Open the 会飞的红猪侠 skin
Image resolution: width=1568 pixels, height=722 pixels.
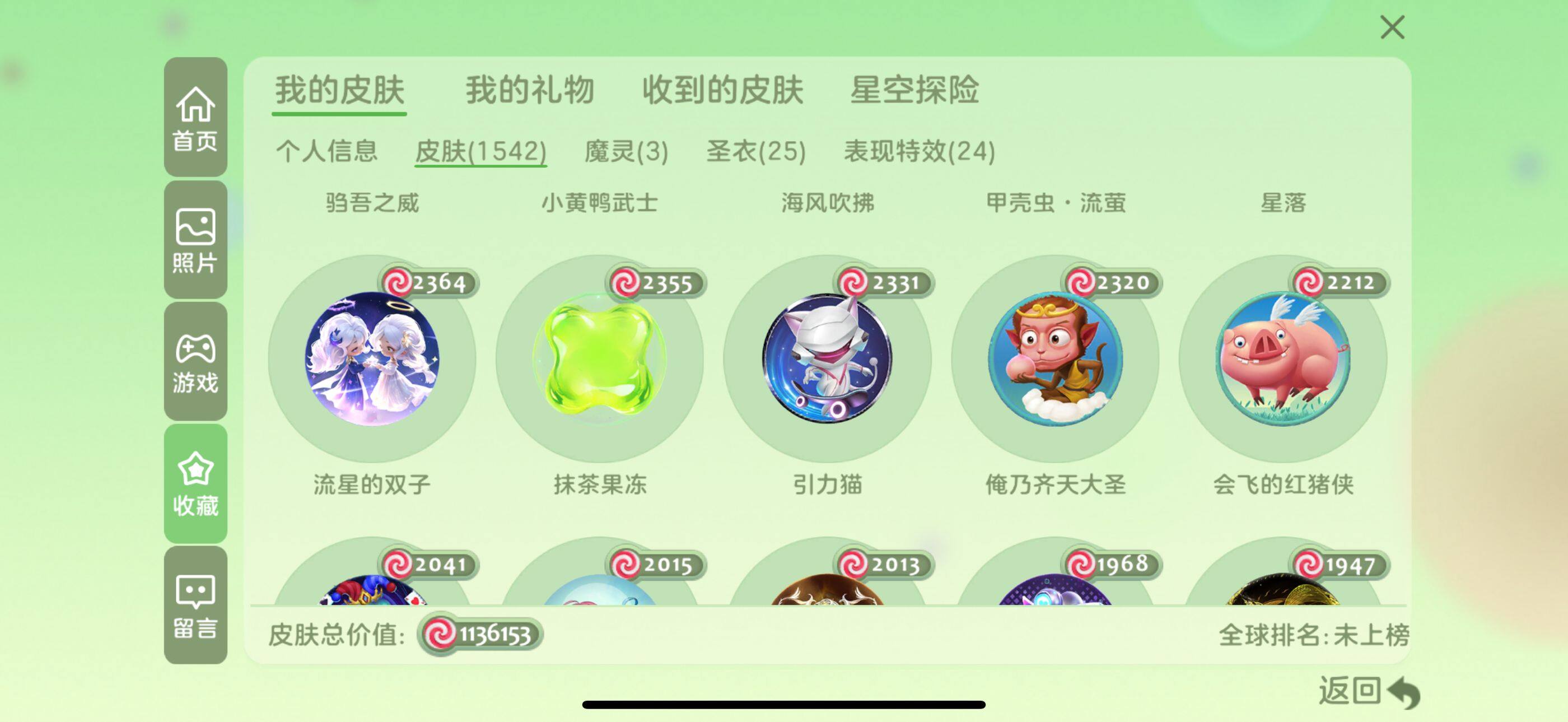tap(1282, 359)
